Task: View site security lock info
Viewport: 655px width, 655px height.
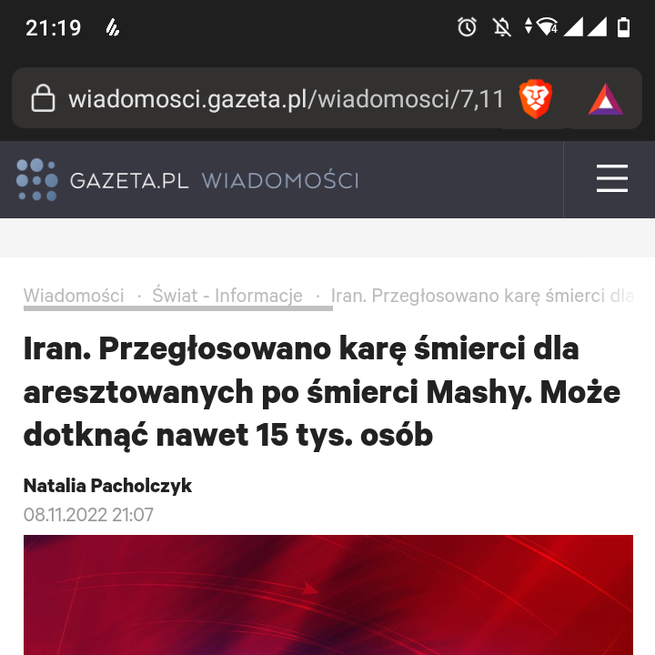Action: (x=42, y=99)
